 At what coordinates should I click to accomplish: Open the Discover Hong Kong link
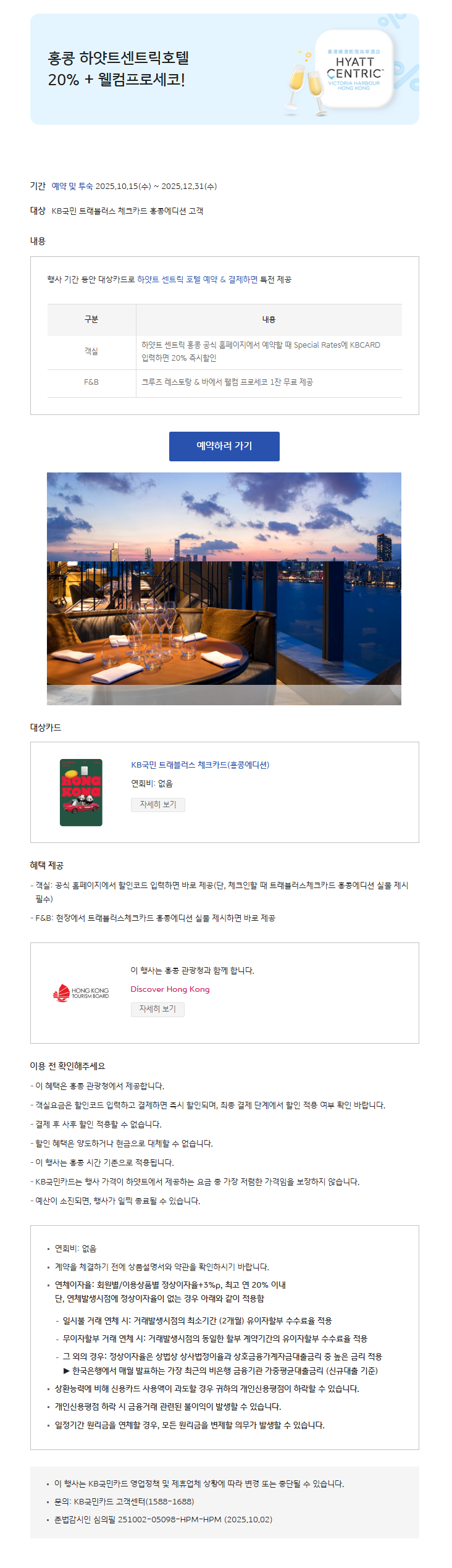pyautogui.click(x=170, y=989)
